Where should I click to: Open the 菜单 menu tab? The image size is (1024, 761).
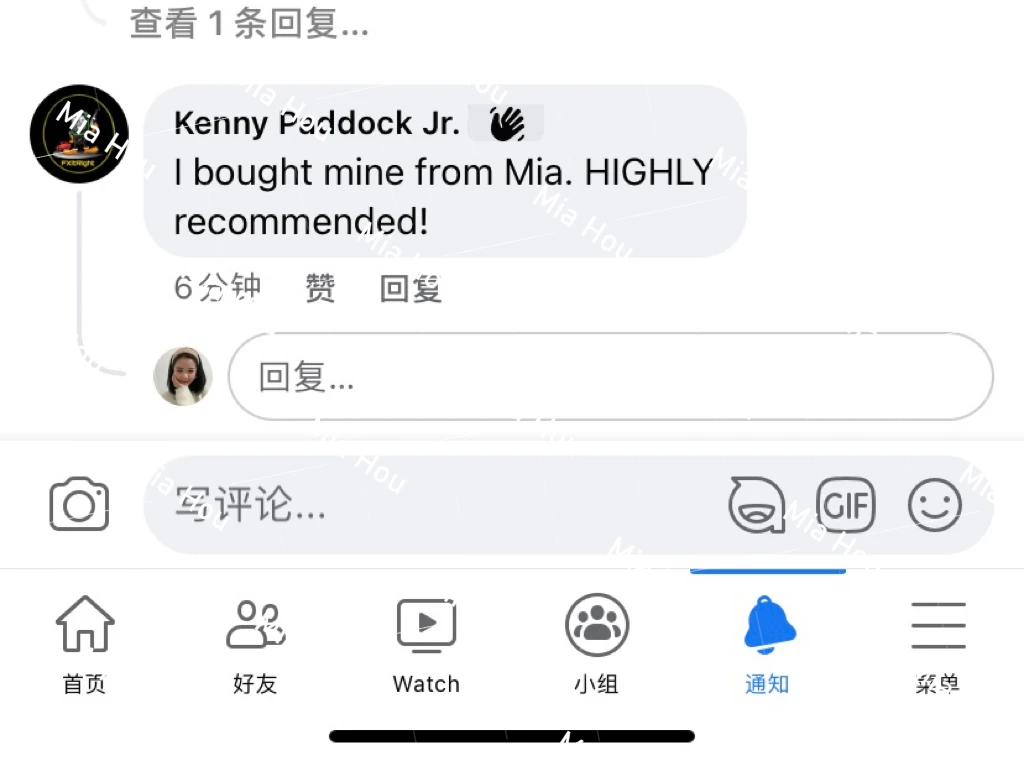pyautogui.click(x=937, y=645)
